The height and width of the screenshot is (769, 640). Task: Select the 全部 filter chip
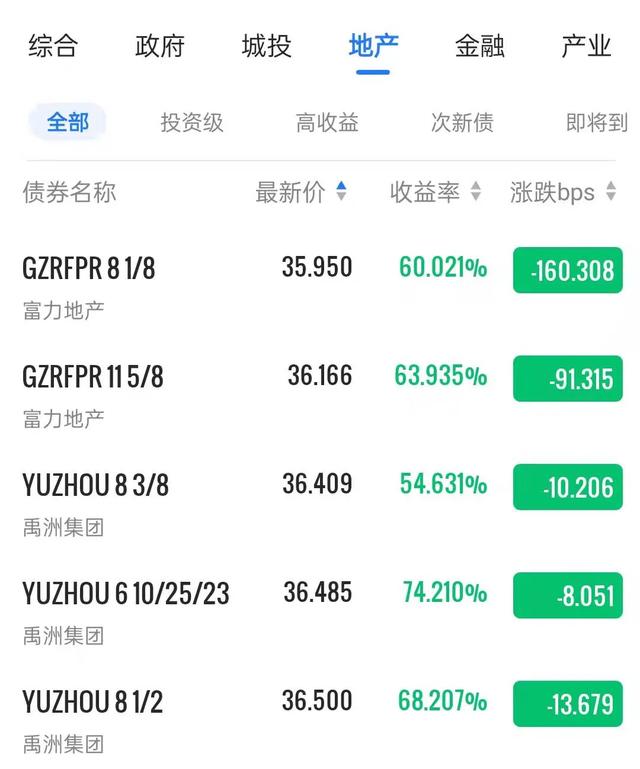point(68,122)
